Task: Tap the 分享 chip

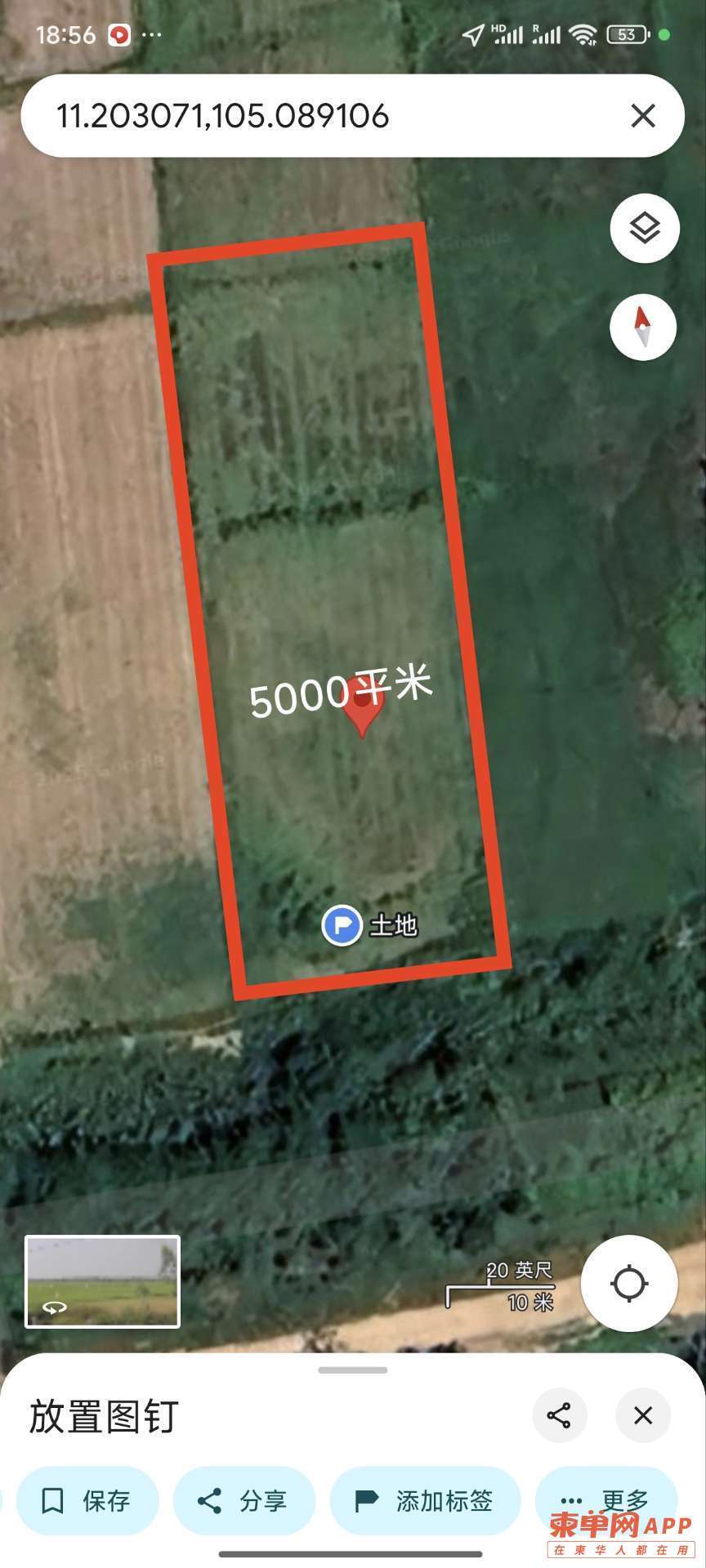Action: pyautogui.click(x=244, y=1500)
